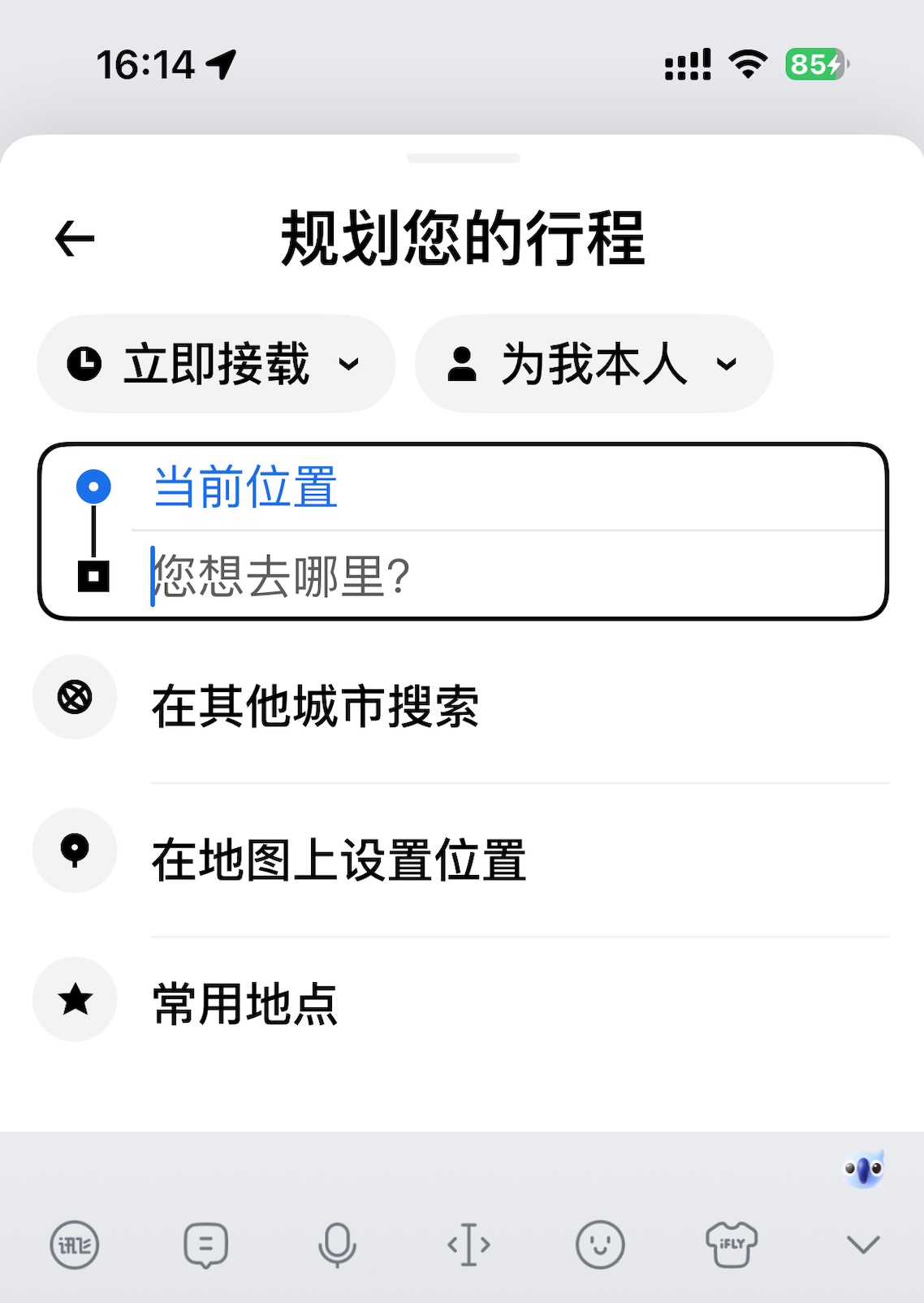Choose 在地图上设置位置 option
The width and height of the screenshot is (924, 1303).
coord(339,859)
